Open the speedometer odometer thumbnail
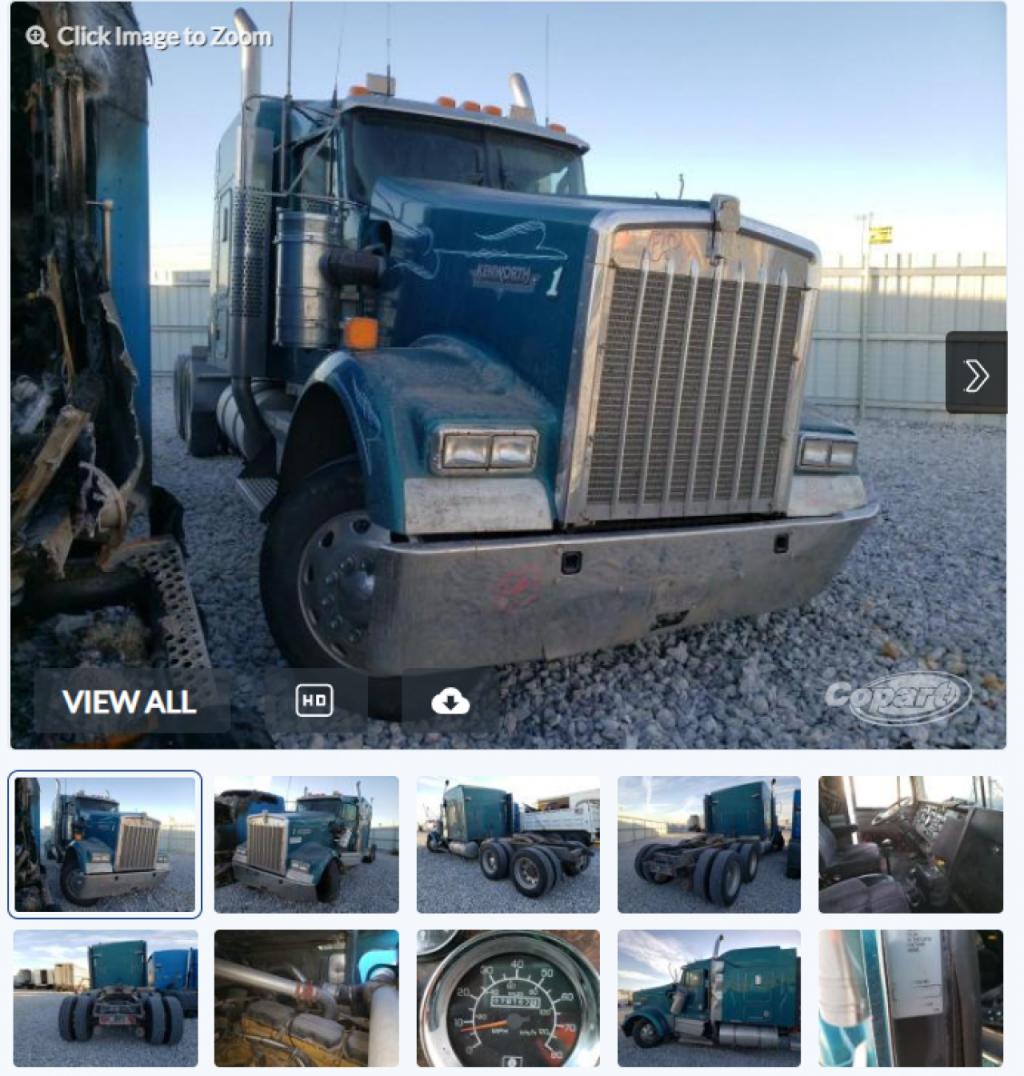The height and width of the screenshot is (1076, 1024). (x=508, y=998)
